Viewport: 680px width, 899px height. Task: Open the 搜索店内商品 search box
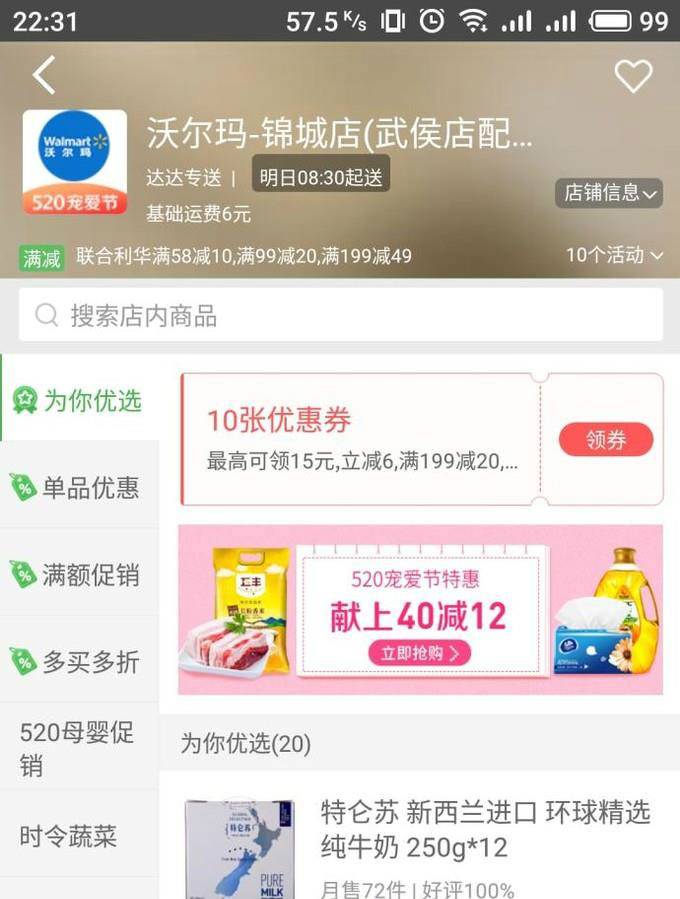tap(340, 316)
